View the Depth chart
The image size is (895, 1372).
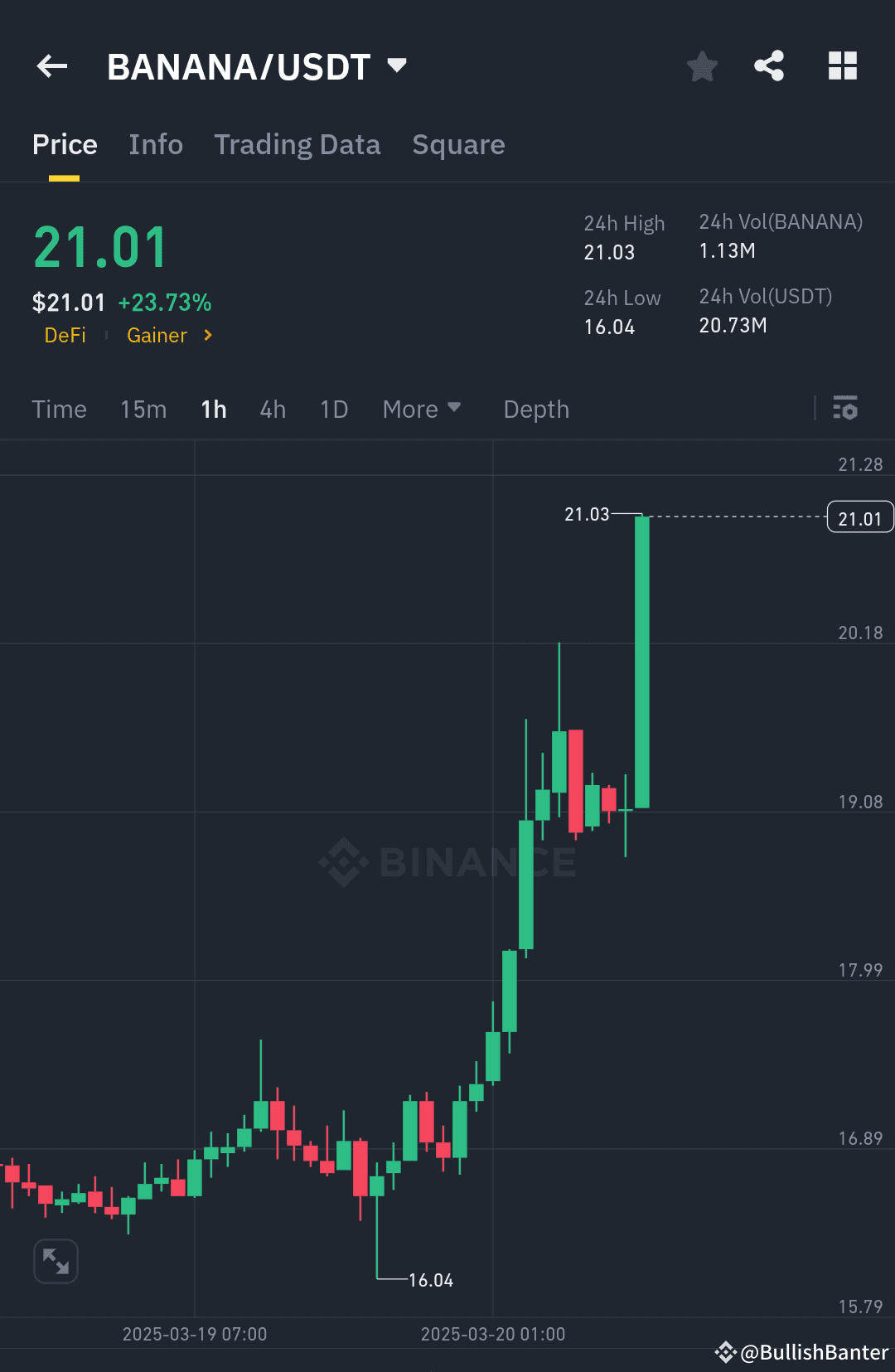click(535, 409)
